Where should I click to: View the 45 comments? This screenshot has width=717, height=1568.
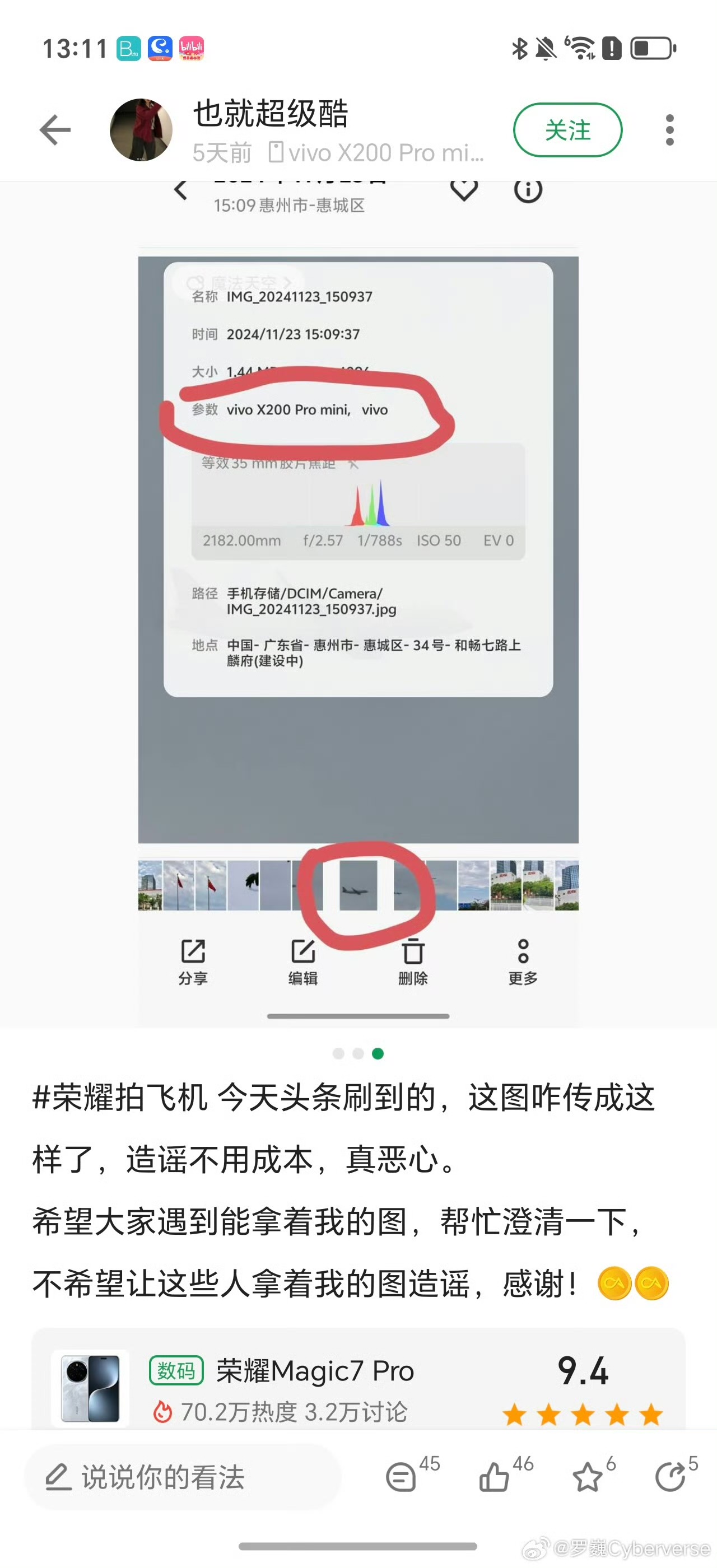tap(402, 1477)
